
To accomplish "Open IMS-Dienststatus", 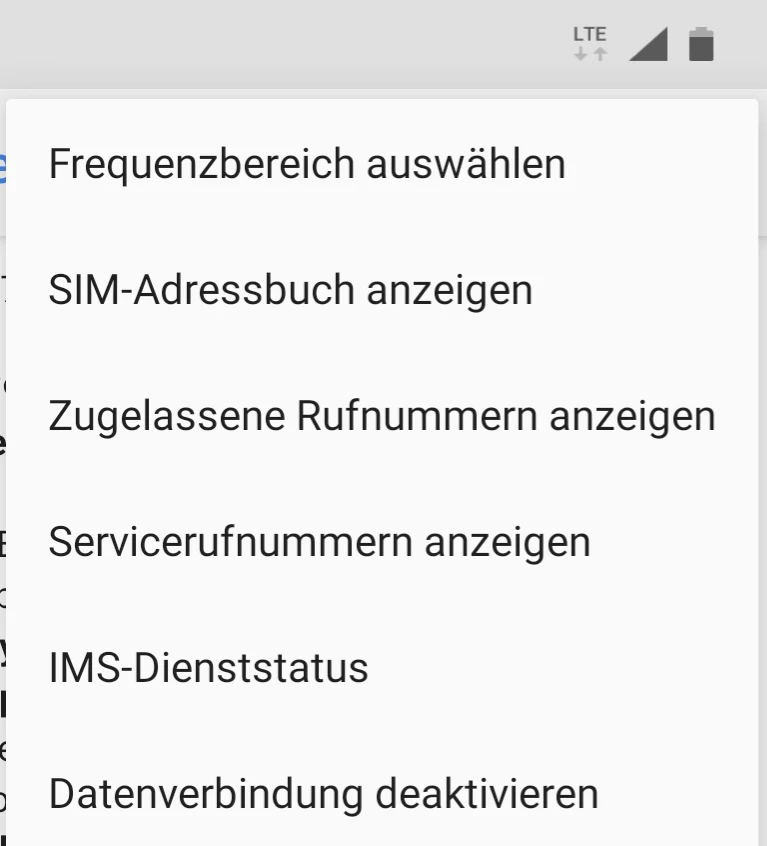I will pos(208,668).
